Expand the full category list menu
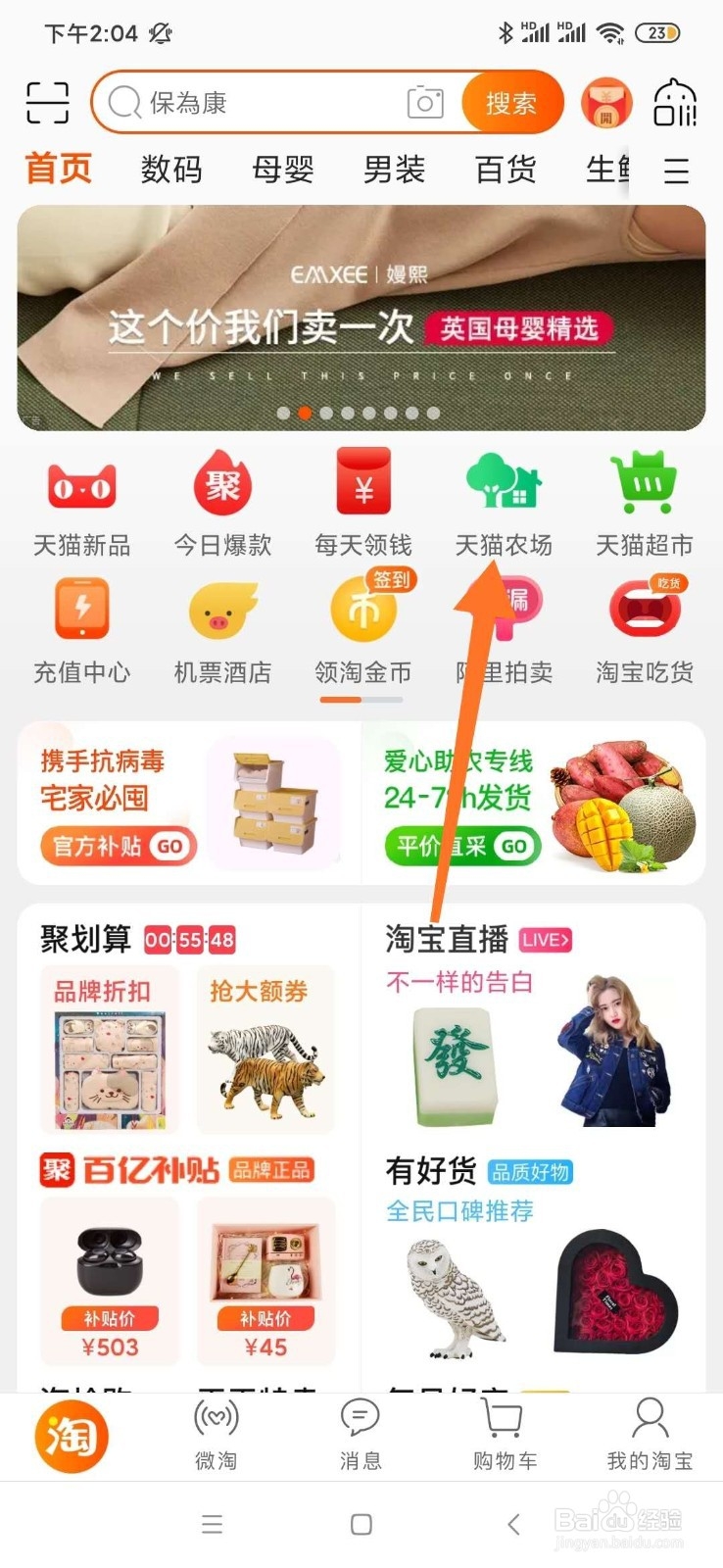723x1568 pixels. (x=676, y=172)
